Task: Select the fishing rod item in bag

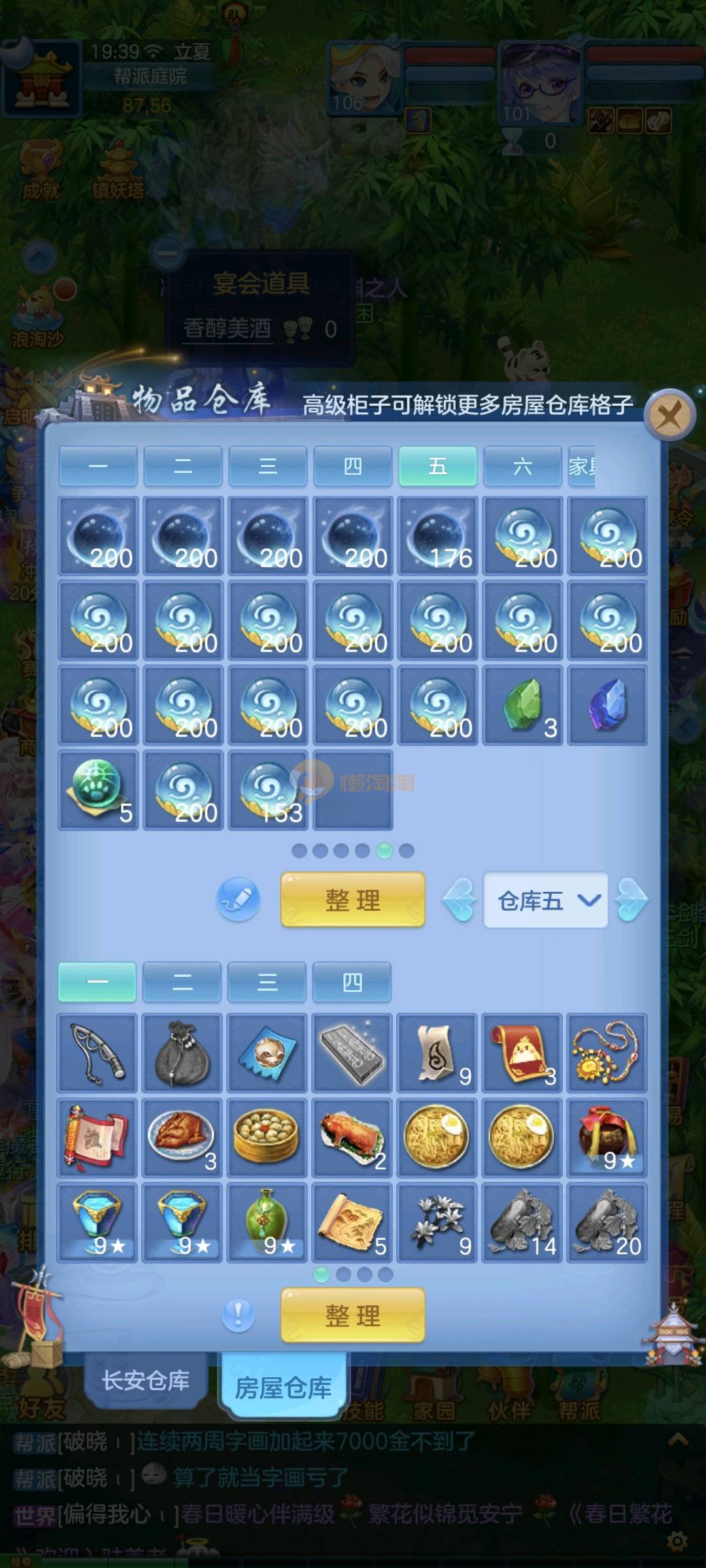Action: pos(98,1053)
